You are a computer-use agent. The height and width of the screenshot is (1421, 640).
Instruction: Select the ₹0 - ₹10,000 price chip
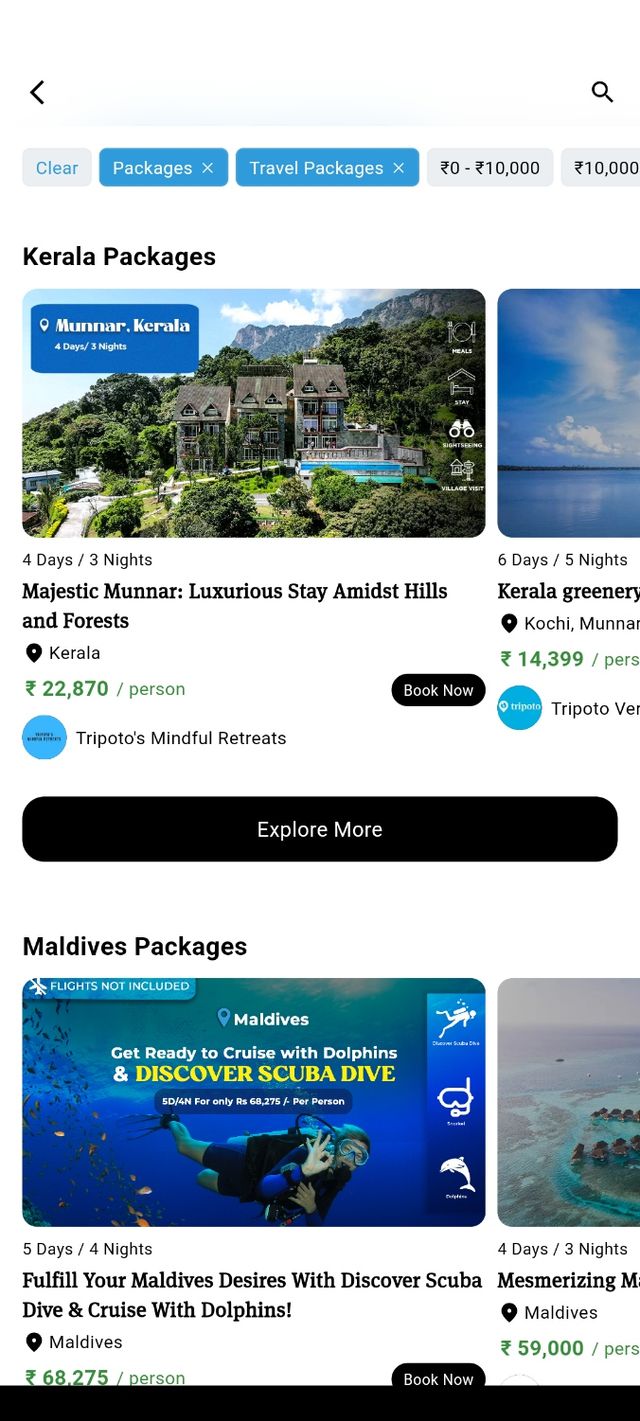(x=490, y=168)
